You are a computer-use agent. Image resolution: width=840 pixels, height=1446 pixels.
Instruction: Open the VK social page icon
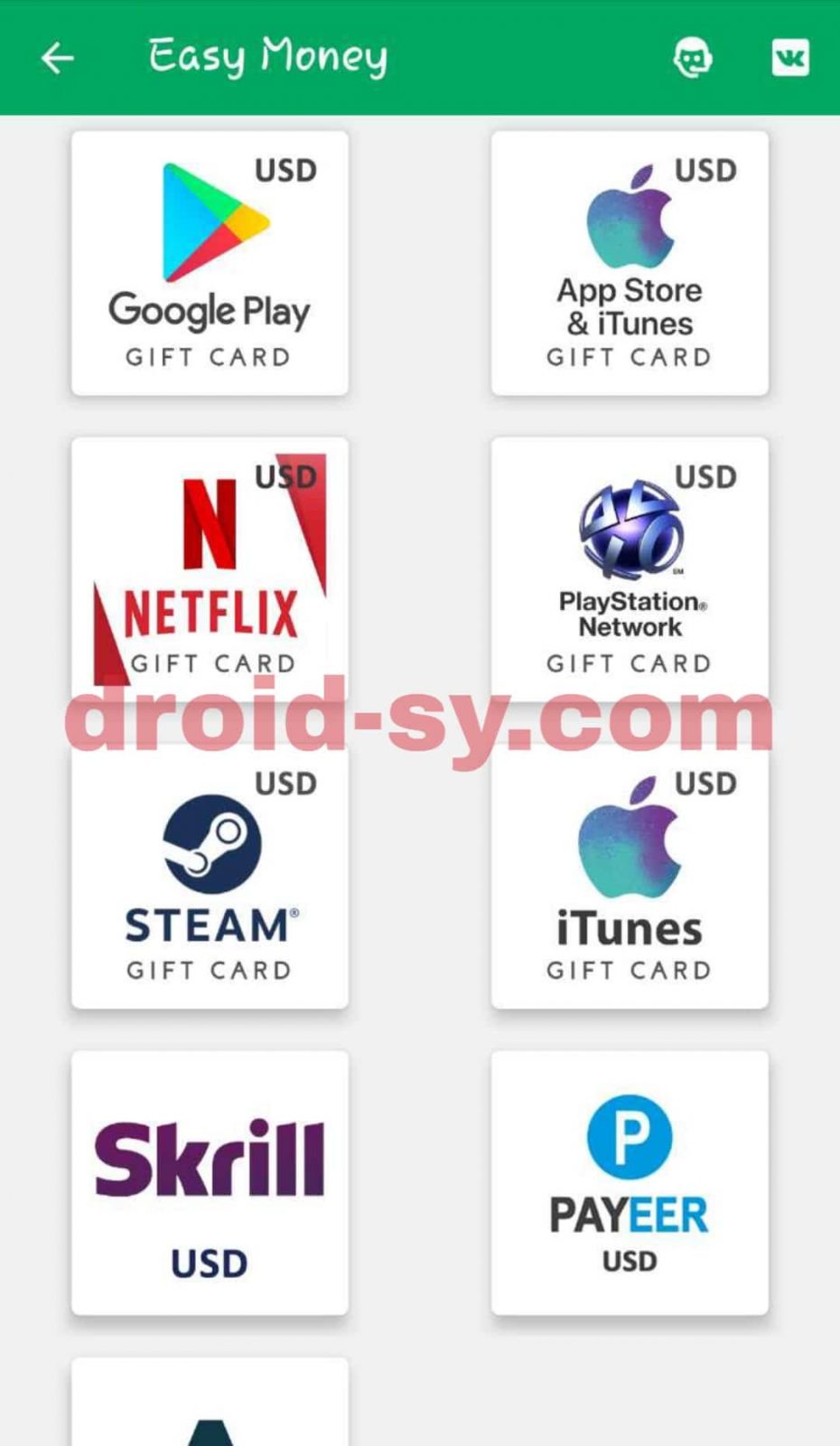coord(790,59)
